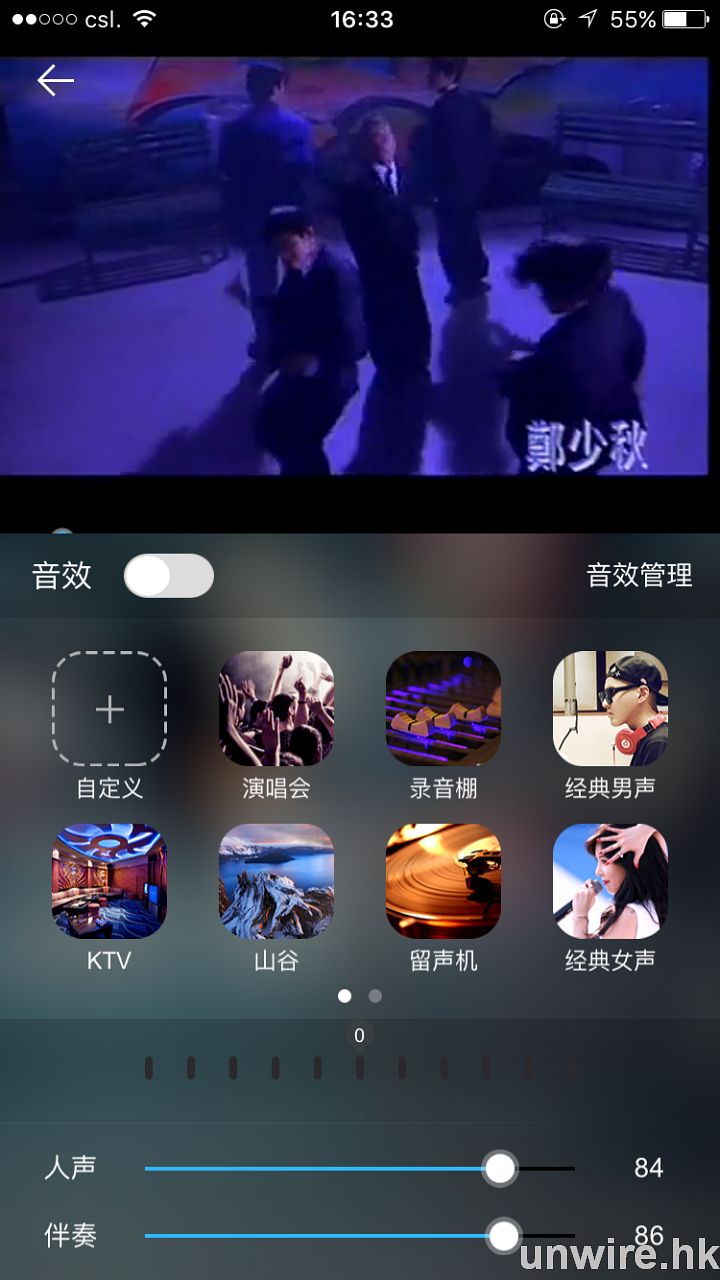The height and width of the screenshot is (1280, 720).
Task: Tap the pitch scale marked 0
Action: point(360,1067)
